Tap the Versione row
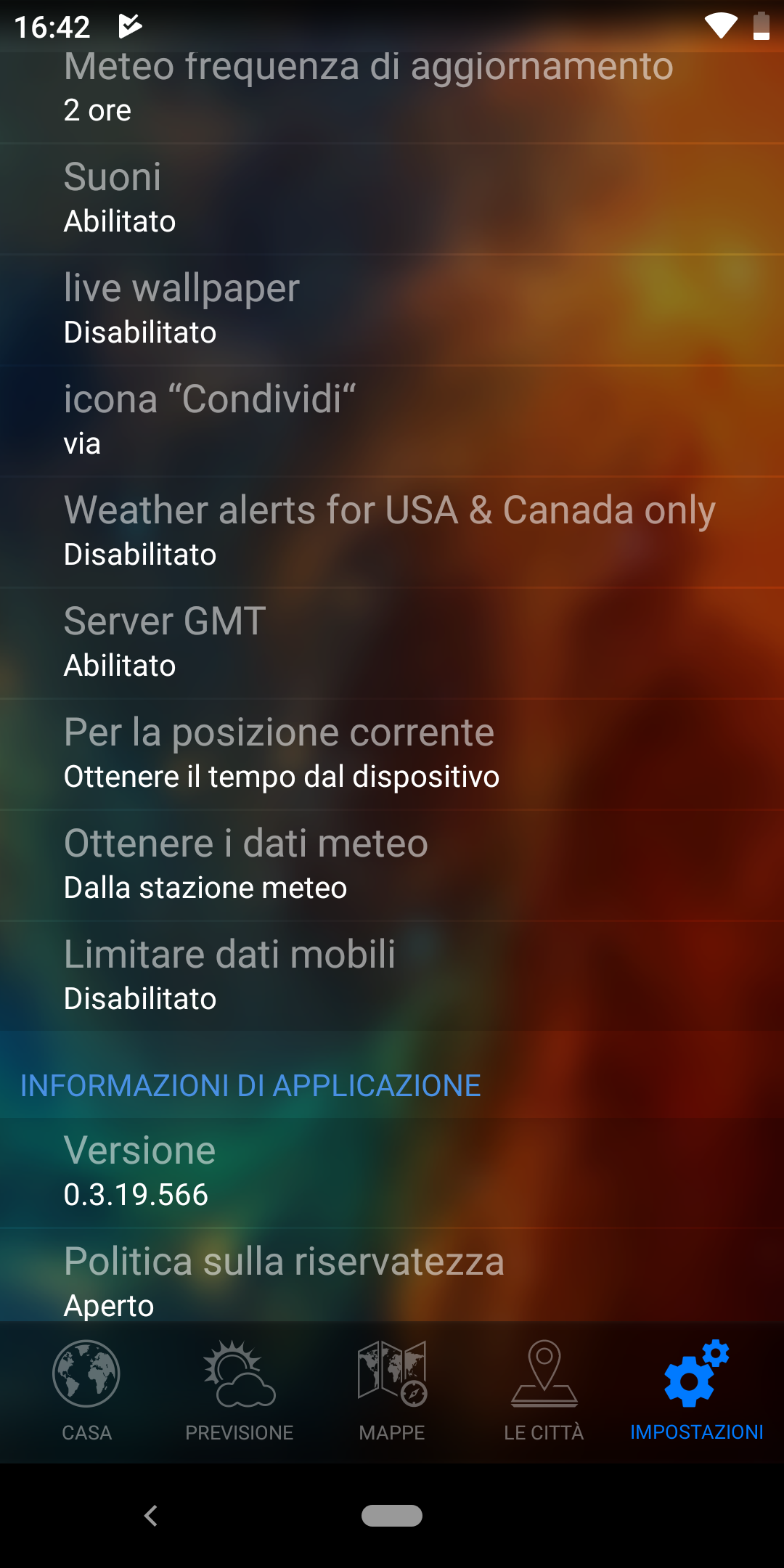784x1568 pixels. [x=392, y=1173]
